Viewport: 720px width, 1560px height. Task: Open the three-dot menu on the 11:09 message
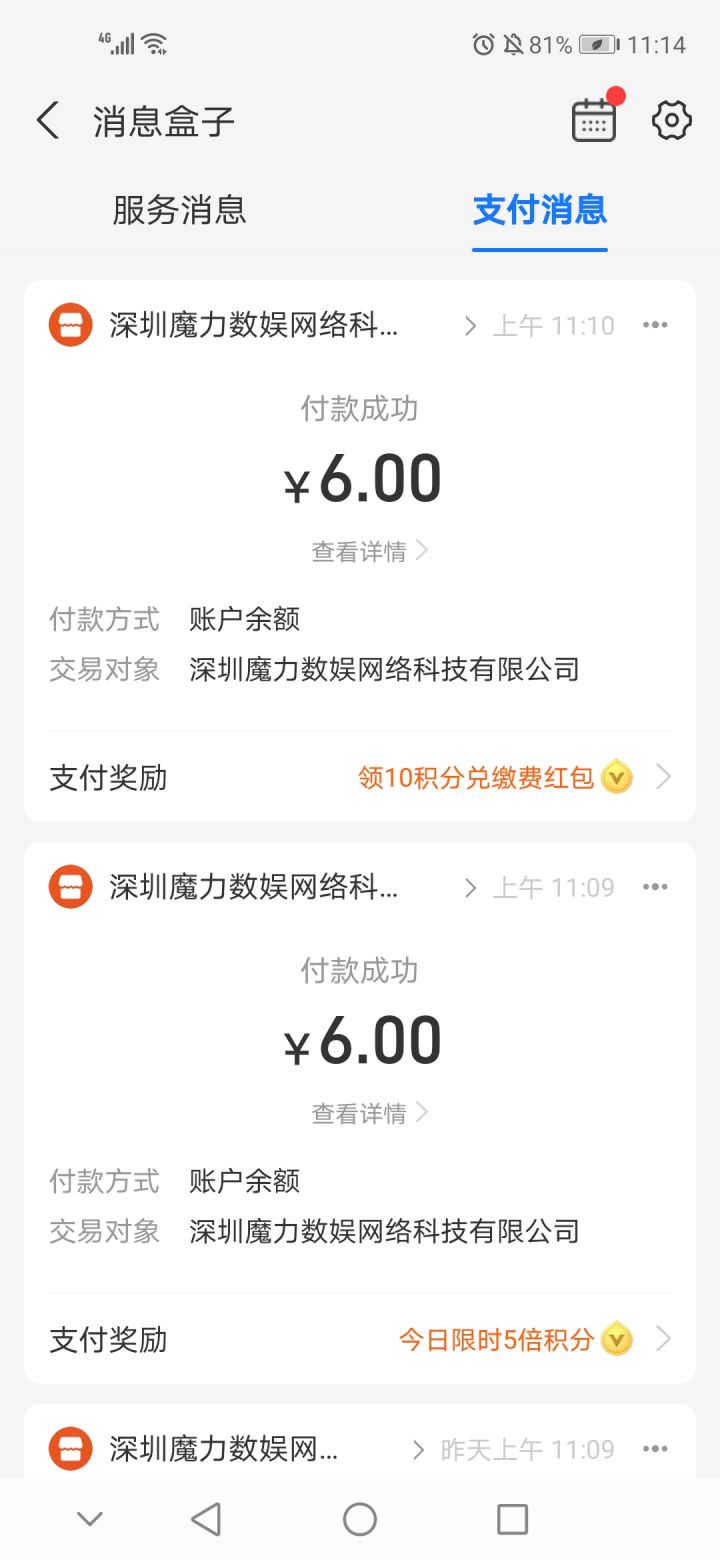point(655,886)
